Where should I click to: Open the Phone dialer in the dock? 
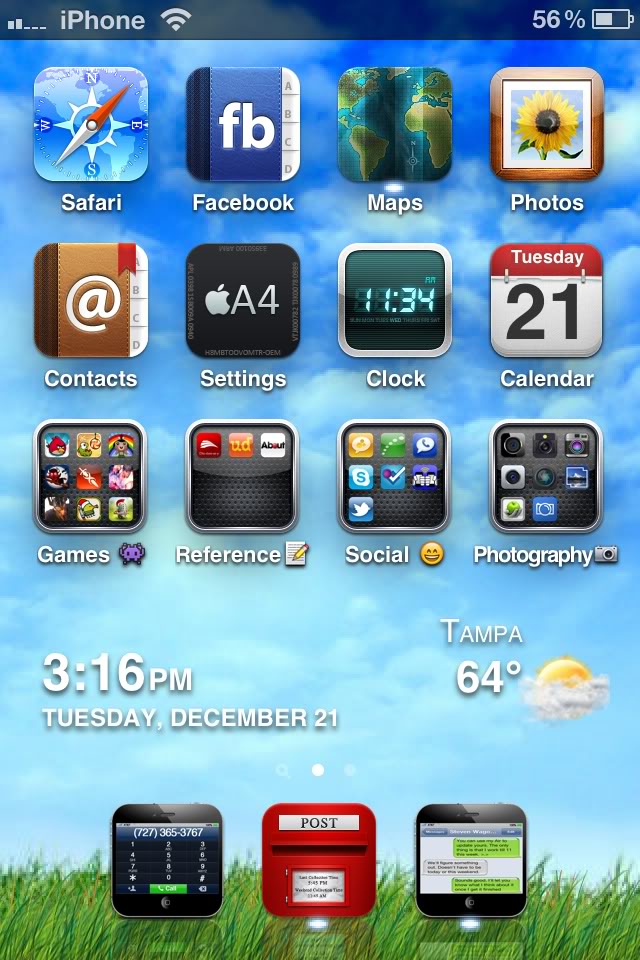(166, 860)
